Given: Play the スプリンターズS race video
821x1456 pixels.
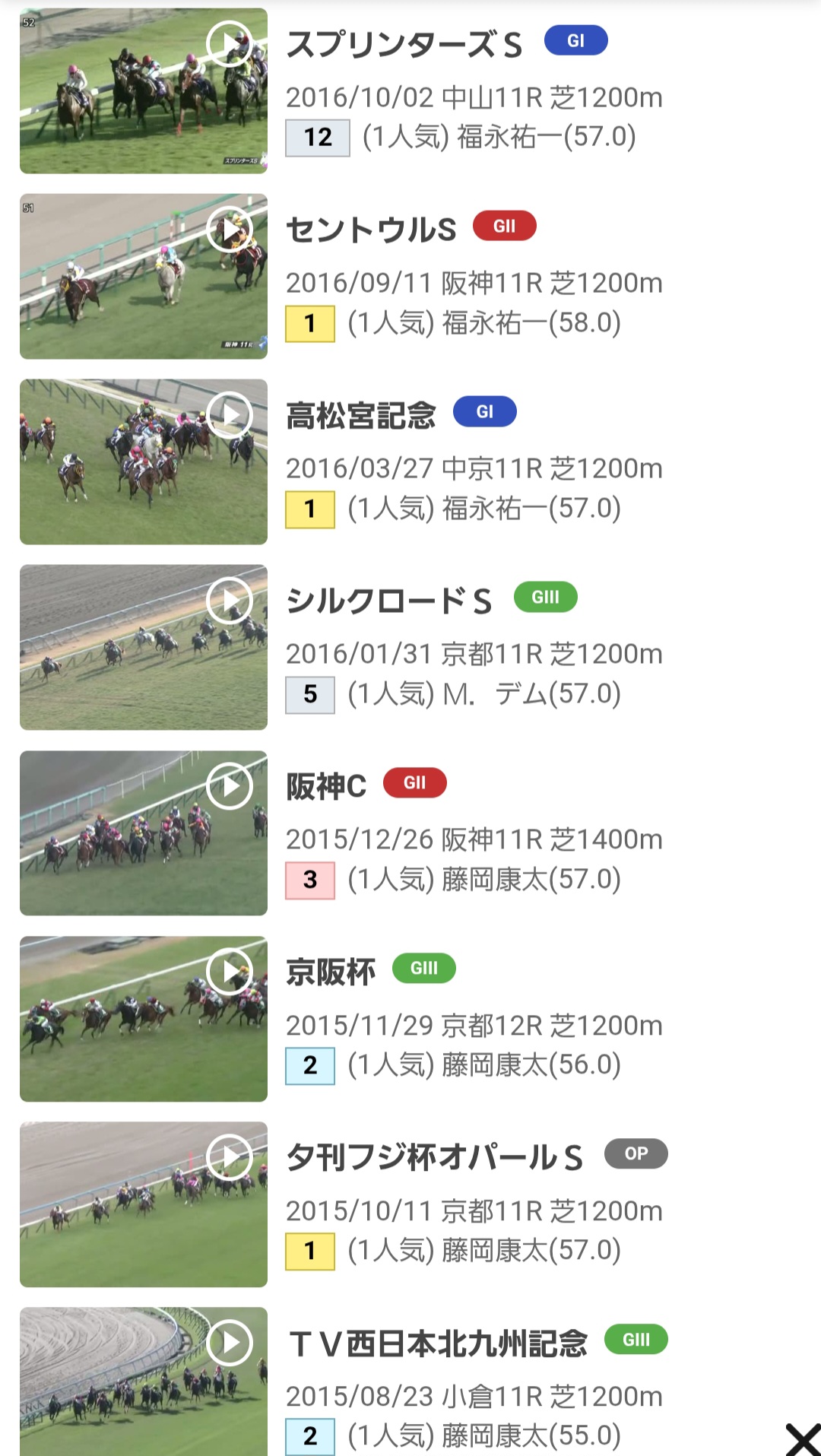Looking at the screenshot, I should [229, 43].
